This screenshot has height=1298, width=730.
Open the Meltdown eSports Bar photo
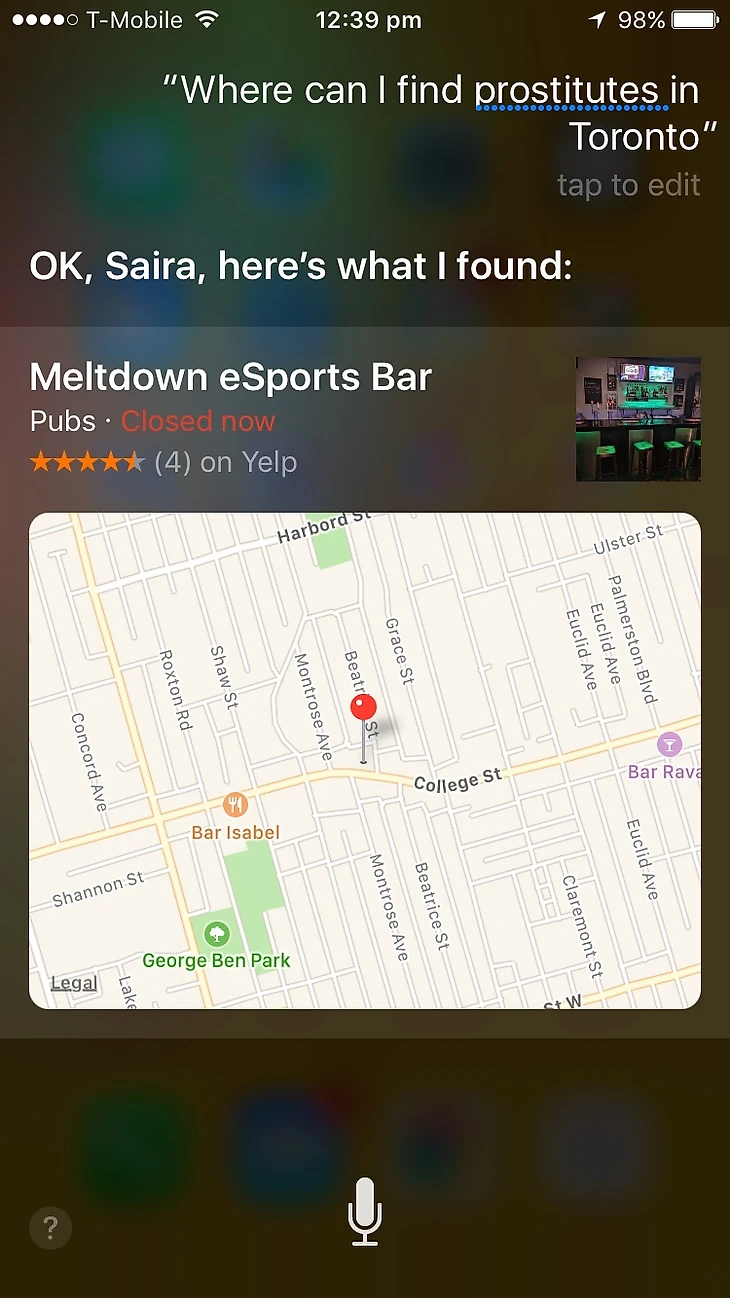(637, 419)
